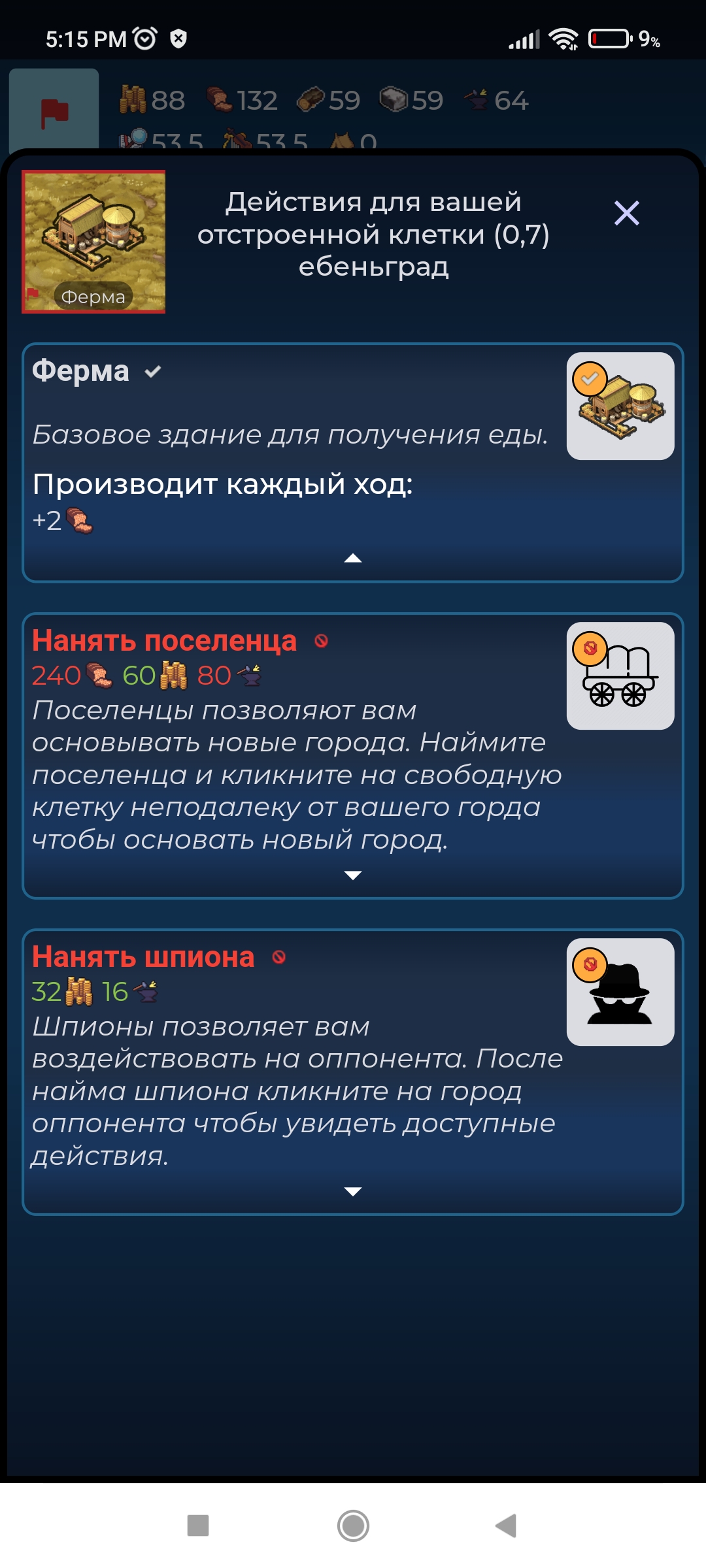Tap the spy icon button
This screenshot has width=706, height=1568.
tap(620, 992)
